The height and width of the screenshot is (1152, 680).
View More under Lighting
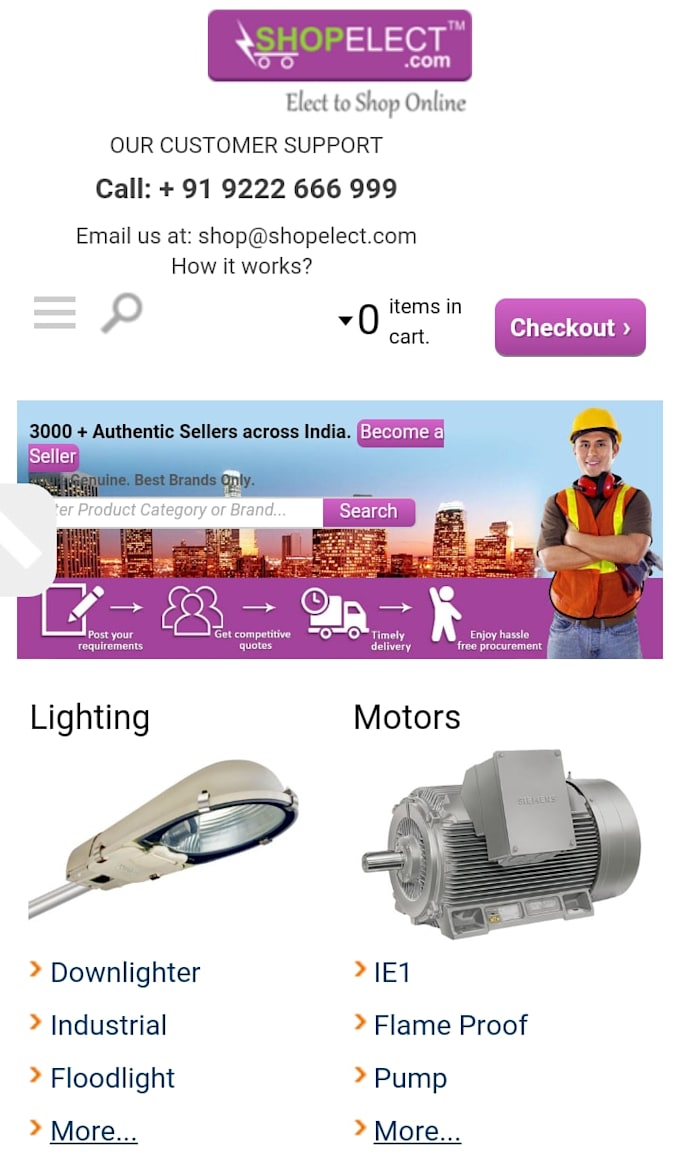point(93,1131)
